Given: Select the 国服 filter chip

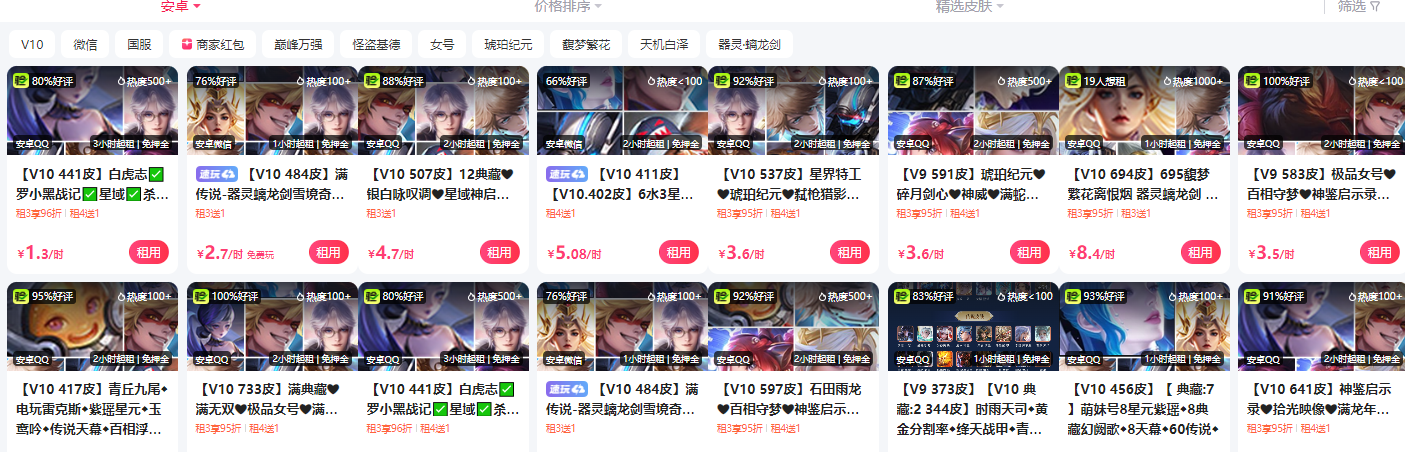Looking at the screenshot, I should [x=139, y=45].
